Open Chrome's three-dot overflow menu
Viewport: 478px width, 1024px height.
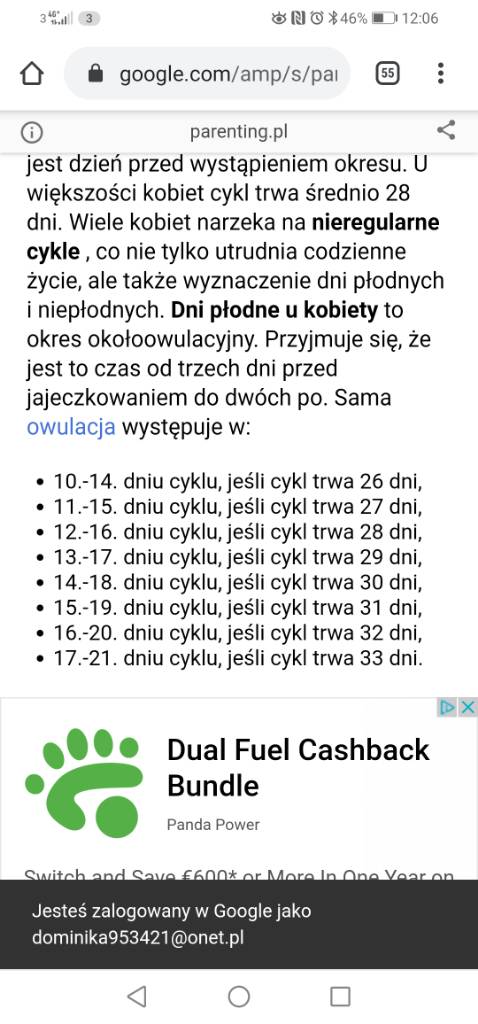click(x=441, y=73)
